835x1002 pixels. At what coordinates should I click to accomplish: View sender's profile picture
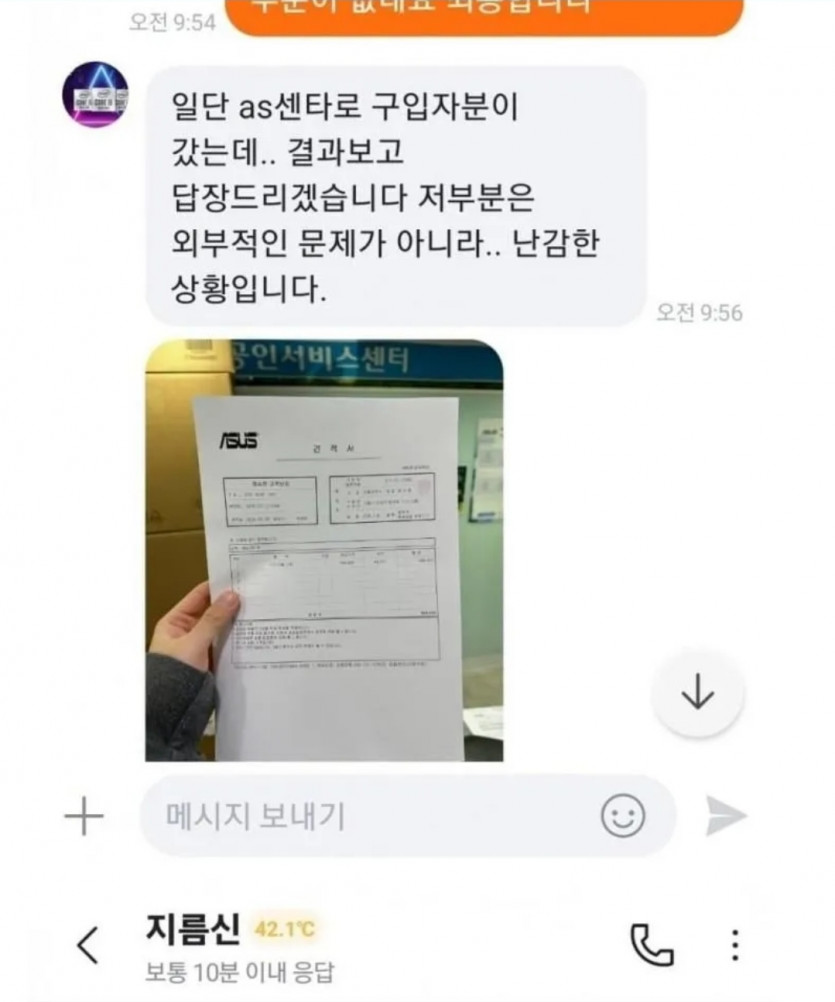[x=95, y=95]
